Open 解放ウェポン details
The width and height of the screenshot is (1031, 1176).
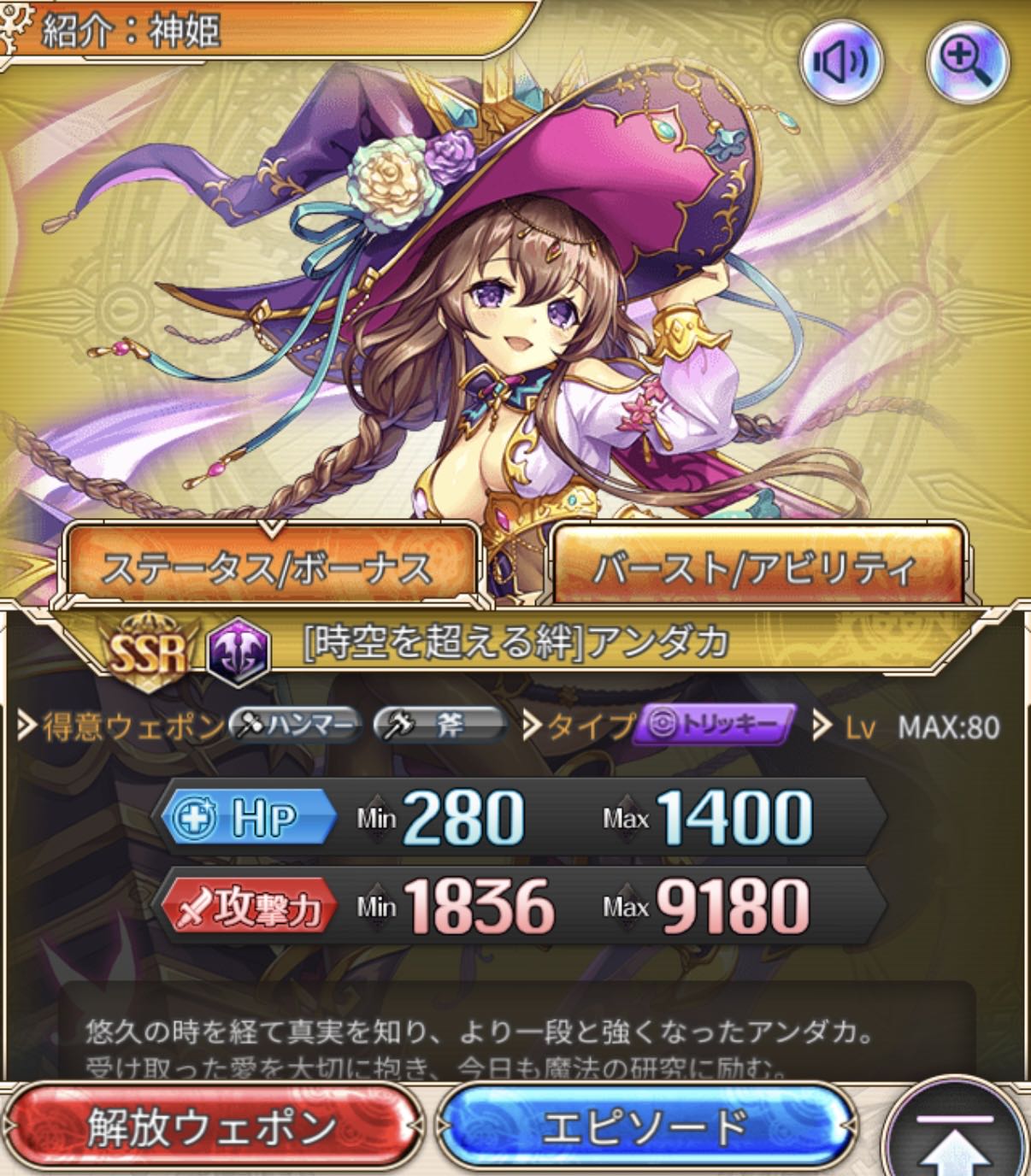(x=210, y=1127)
